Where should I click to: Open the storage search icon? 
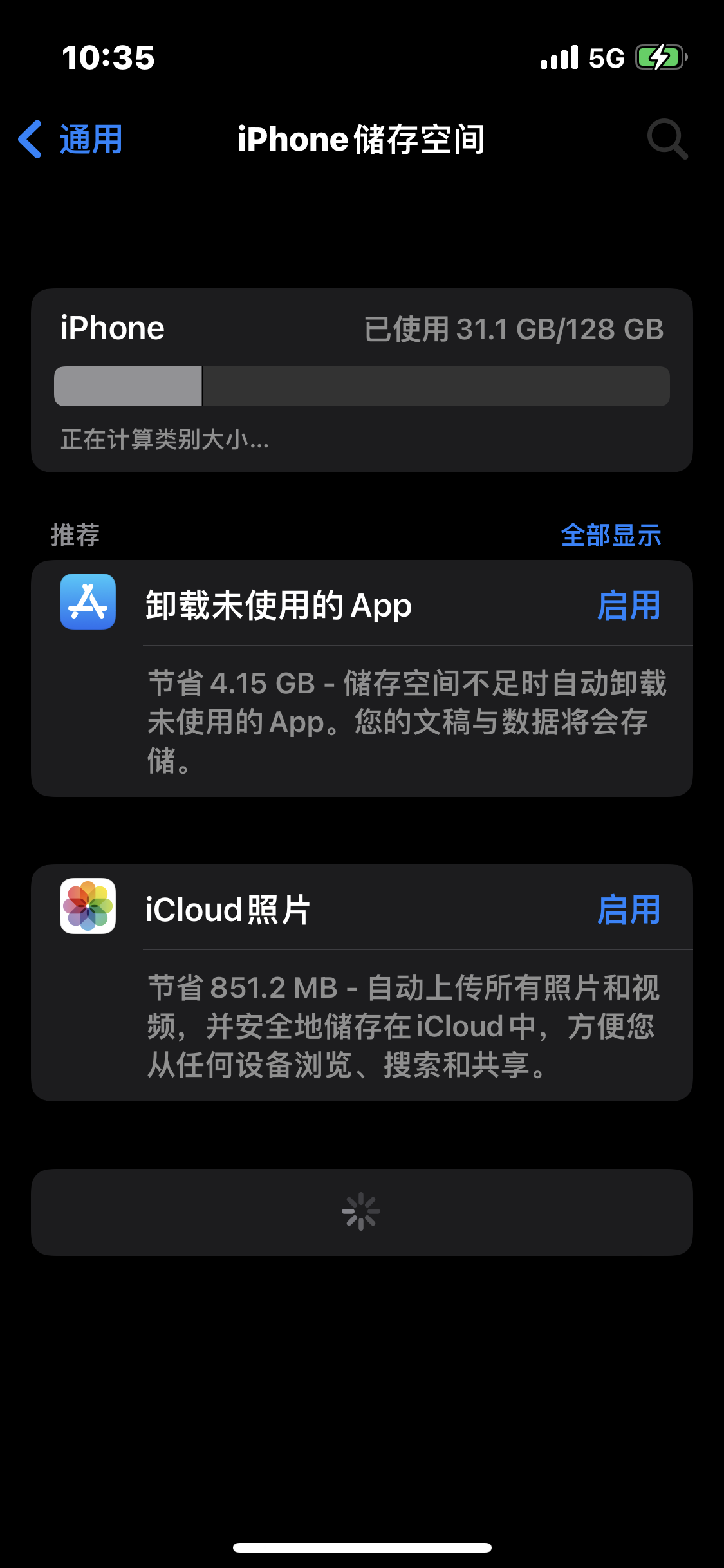[x=667, y=139]
